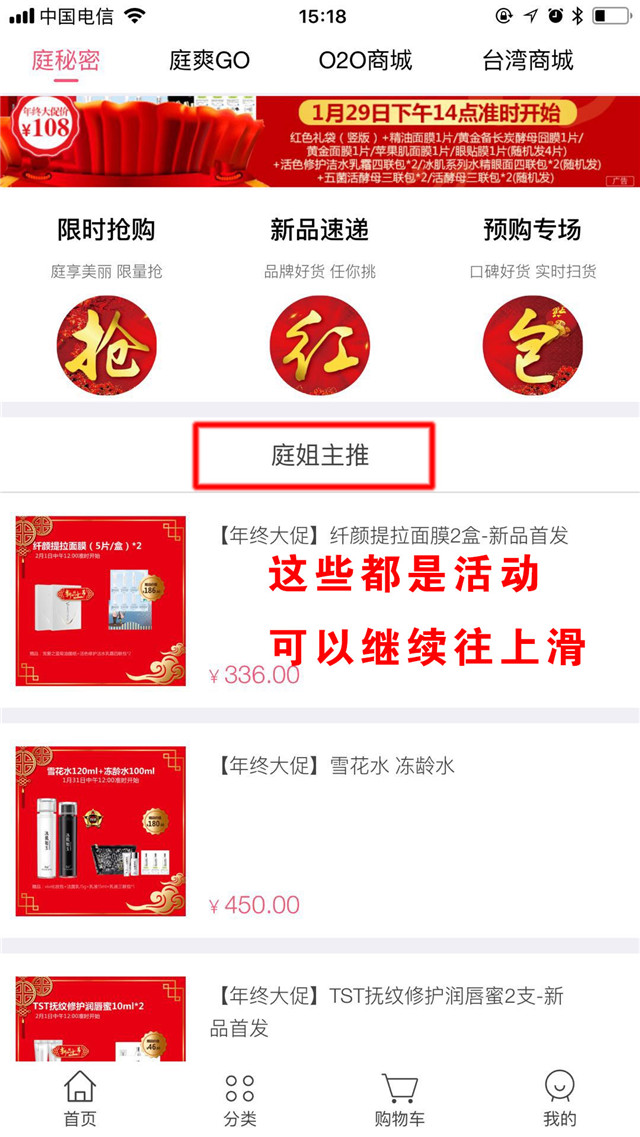This screenshot has height=1137, width=640.
Task: Open the 台湾商城 tab
Action: tap(527, 60)
